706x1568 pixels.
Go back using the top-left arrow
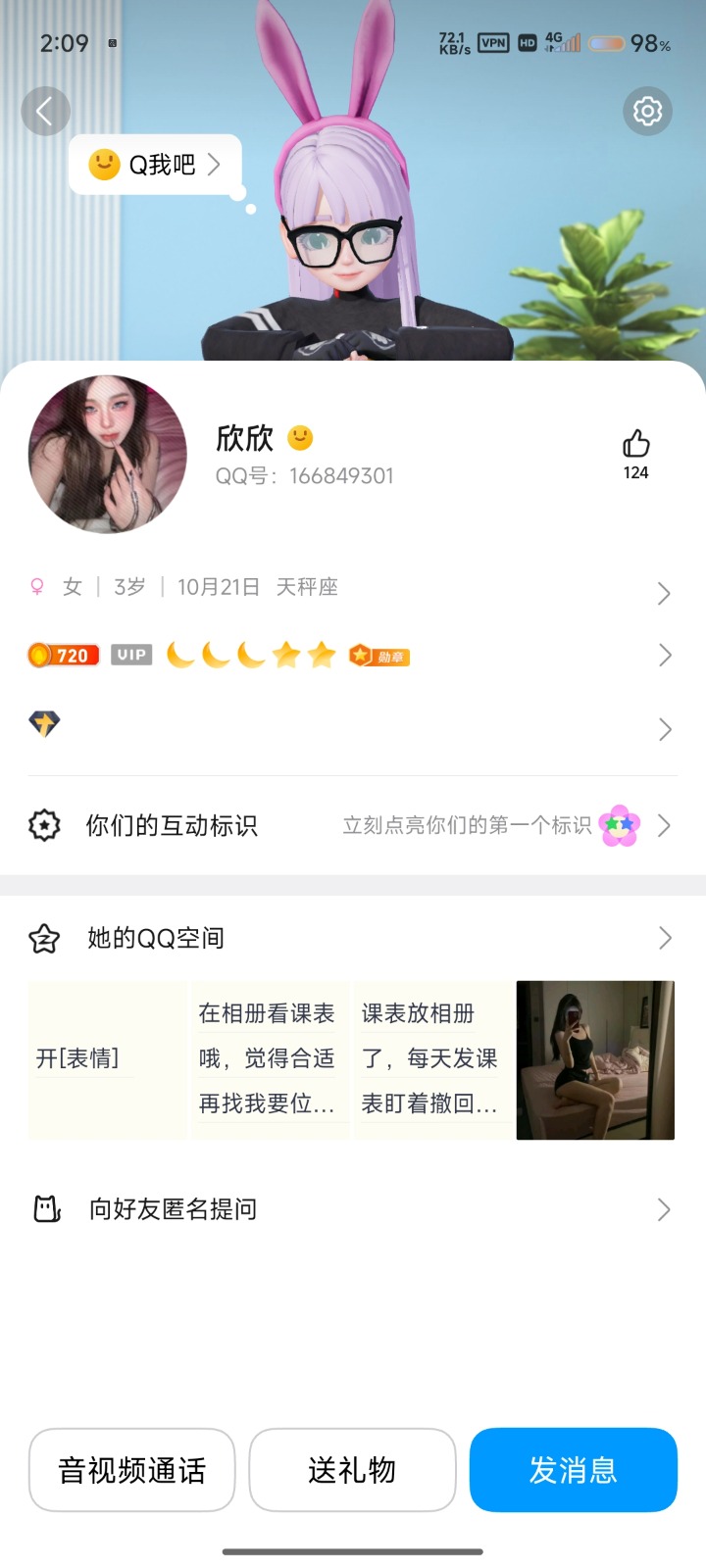[x=45, y=111]
